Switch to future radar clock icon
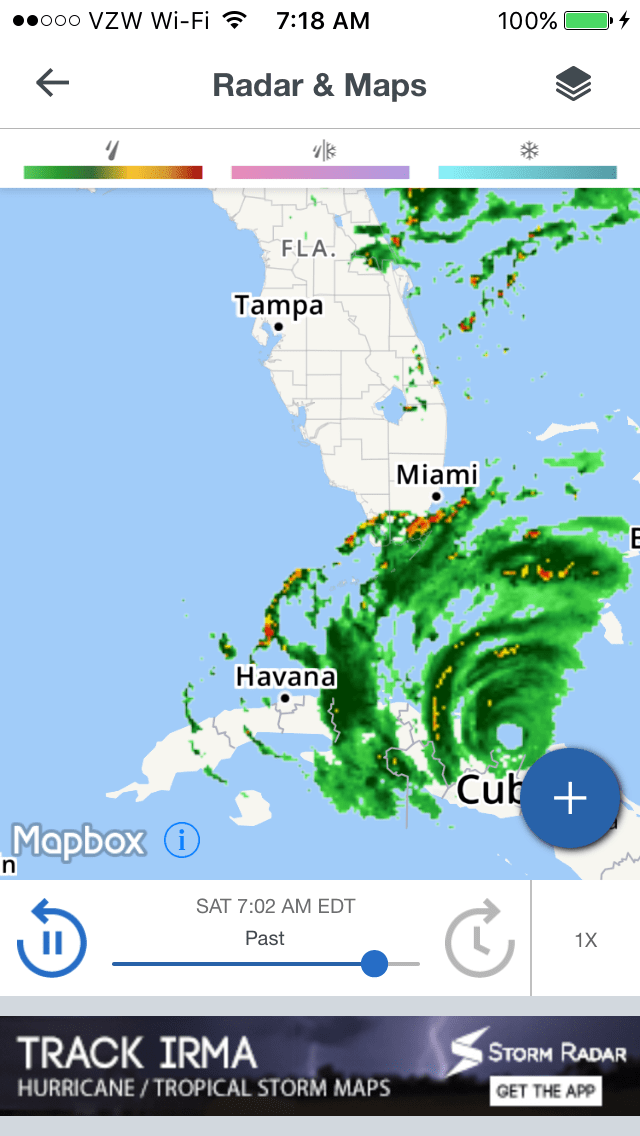 (480, 939)
